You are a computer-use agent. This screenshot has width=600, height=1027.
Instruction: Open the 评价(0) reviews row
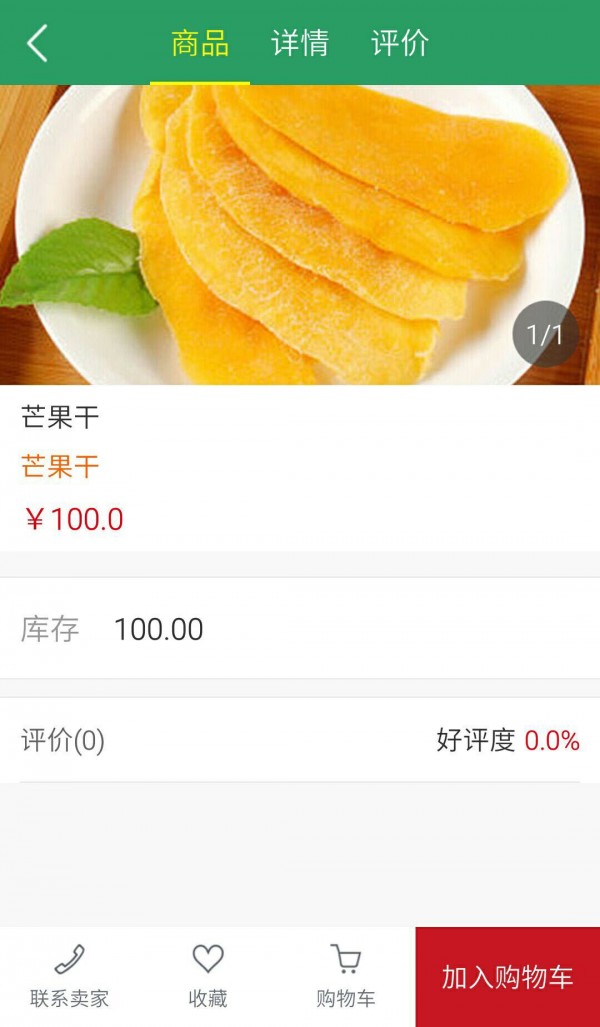tap(300, 741)
